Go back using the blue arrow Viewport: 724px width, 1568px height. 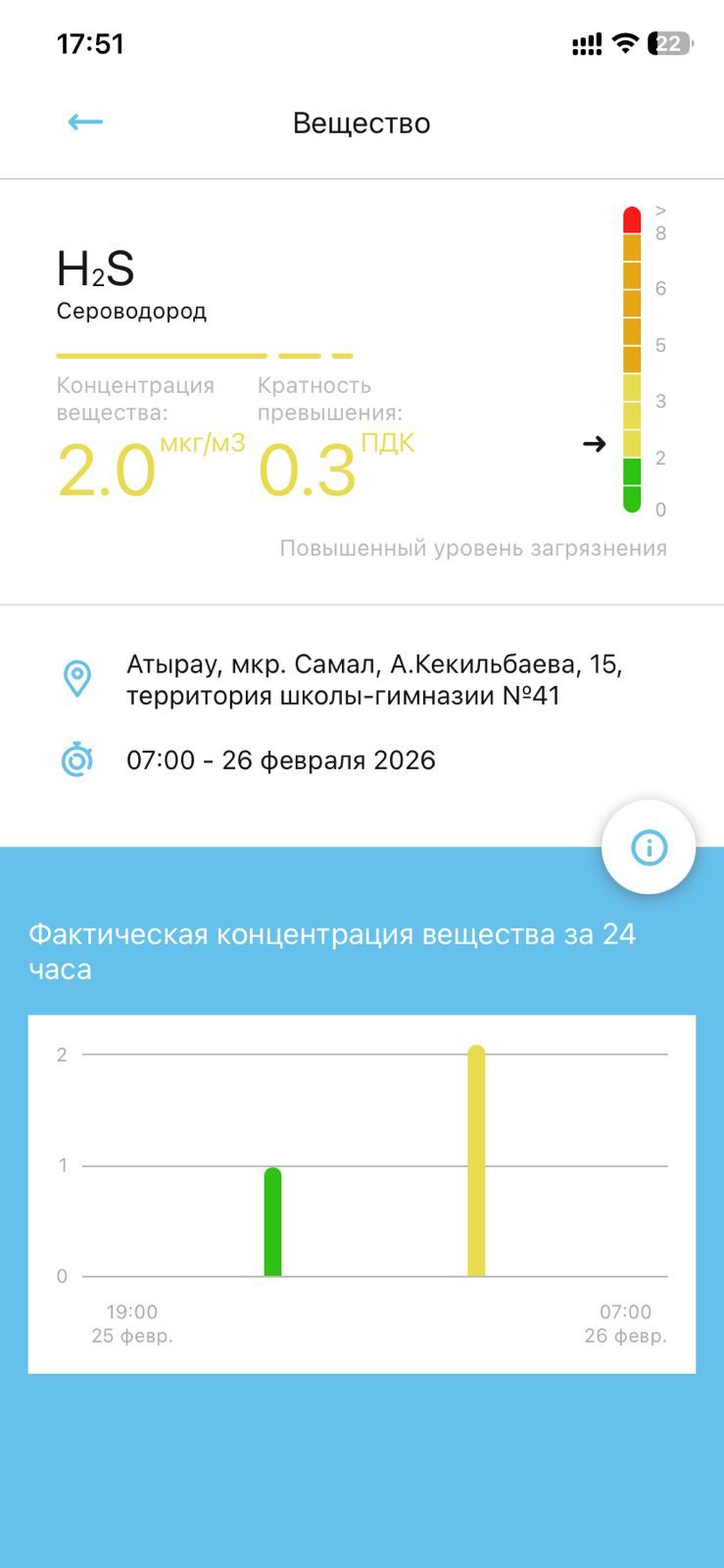tap(85, 122)
